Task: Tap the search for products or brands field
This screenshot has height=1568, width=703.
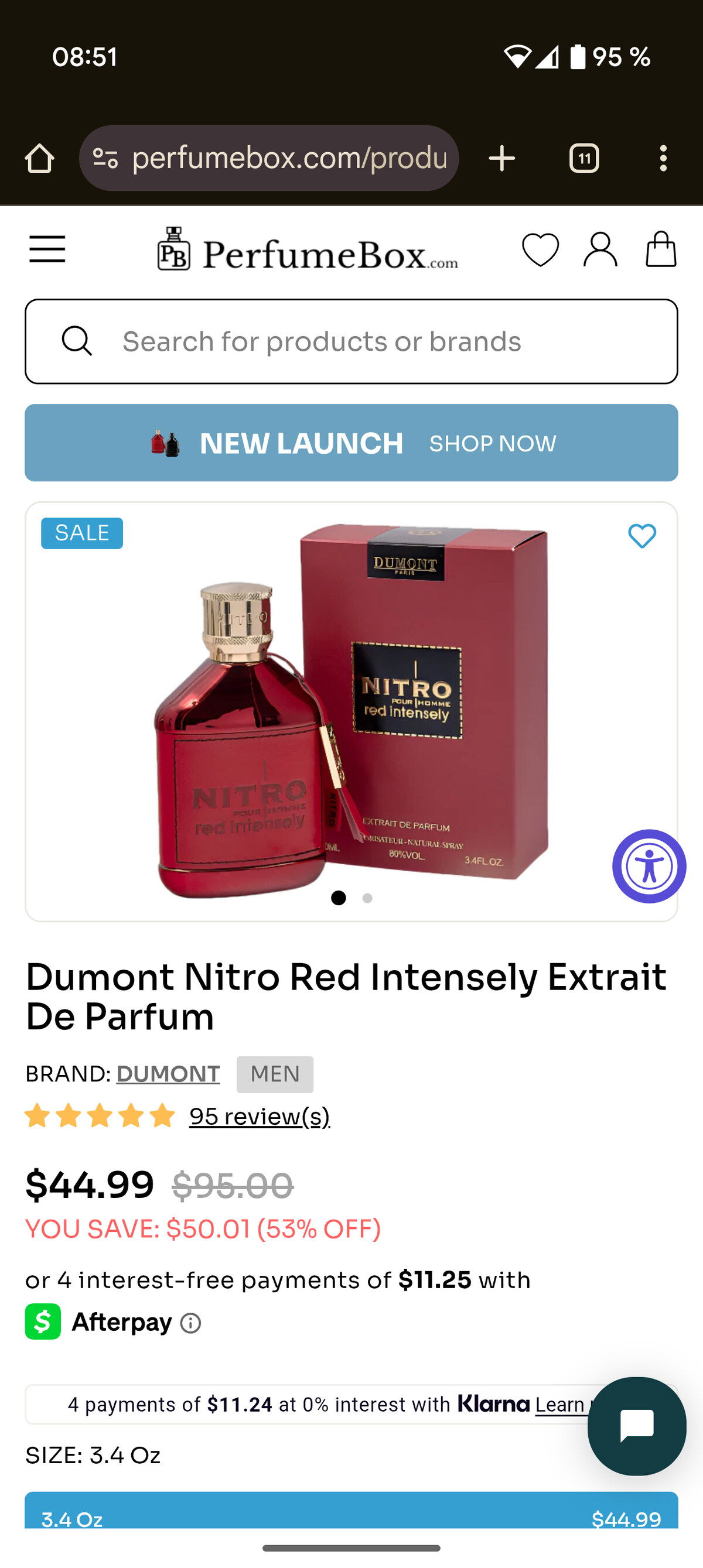Action: 351,341
